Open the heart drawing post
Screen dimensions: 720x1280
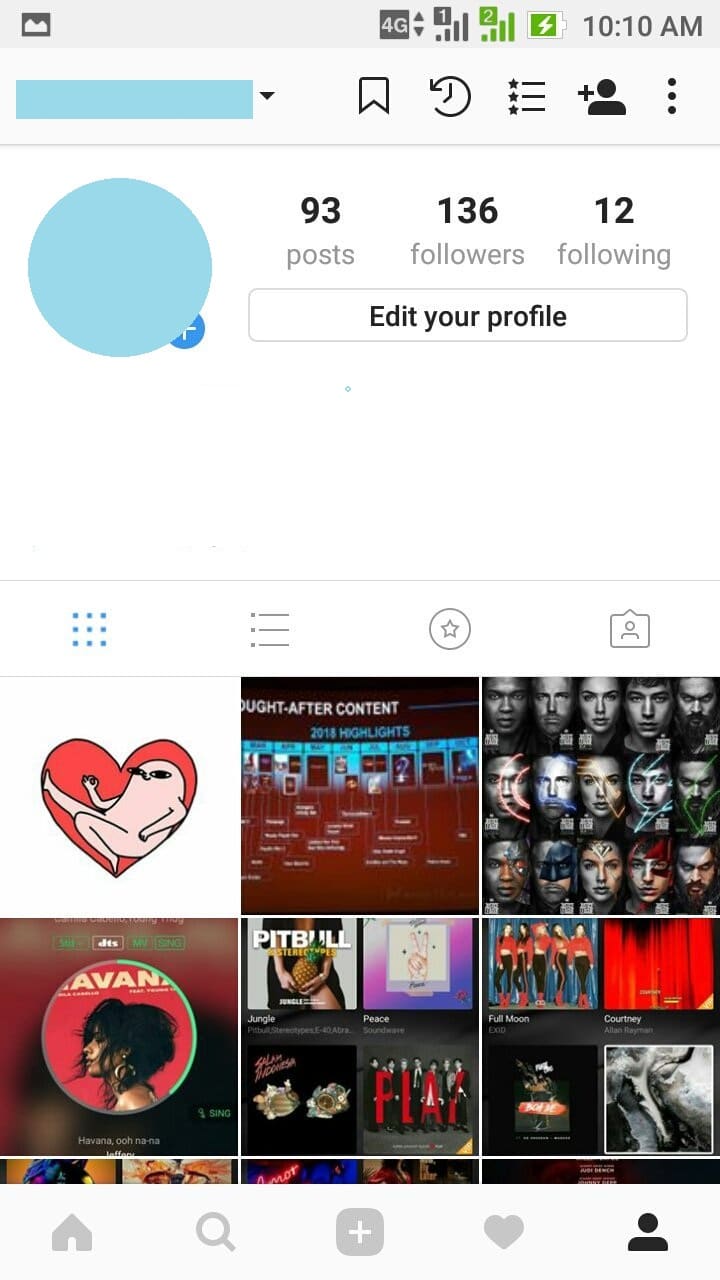tap(119, 796)
